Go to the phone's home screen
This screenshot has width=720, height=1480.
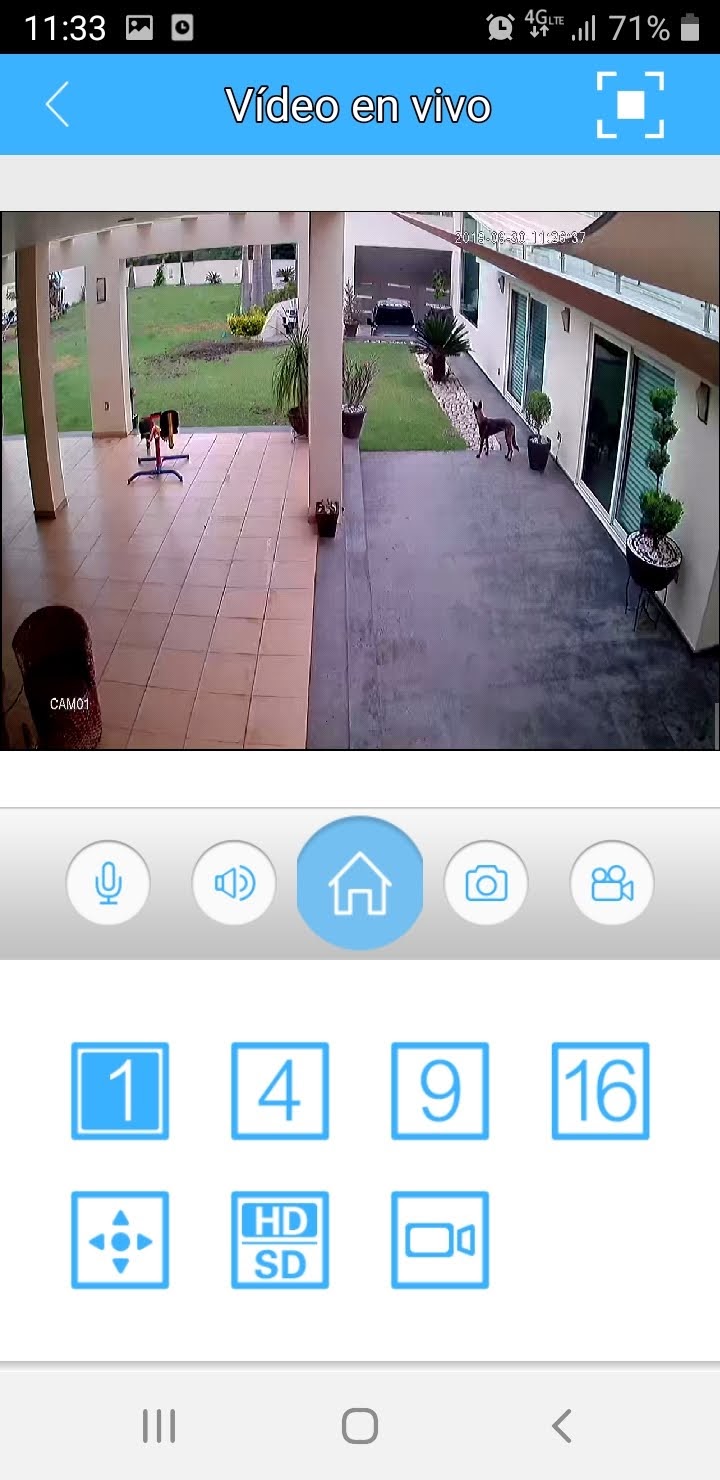360,1426
